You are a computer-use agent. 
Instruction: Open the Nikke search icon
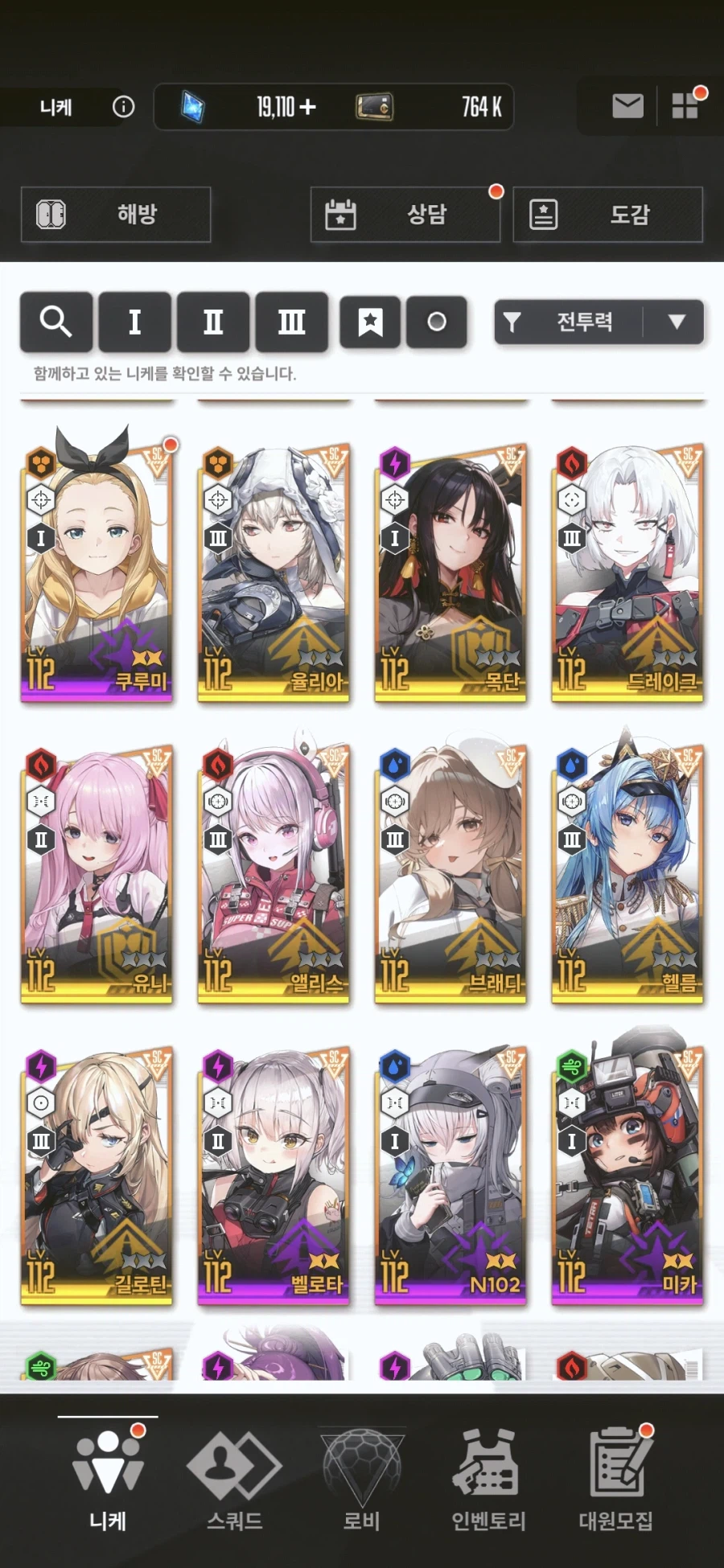pyautogui.click(x=56, y=322)
